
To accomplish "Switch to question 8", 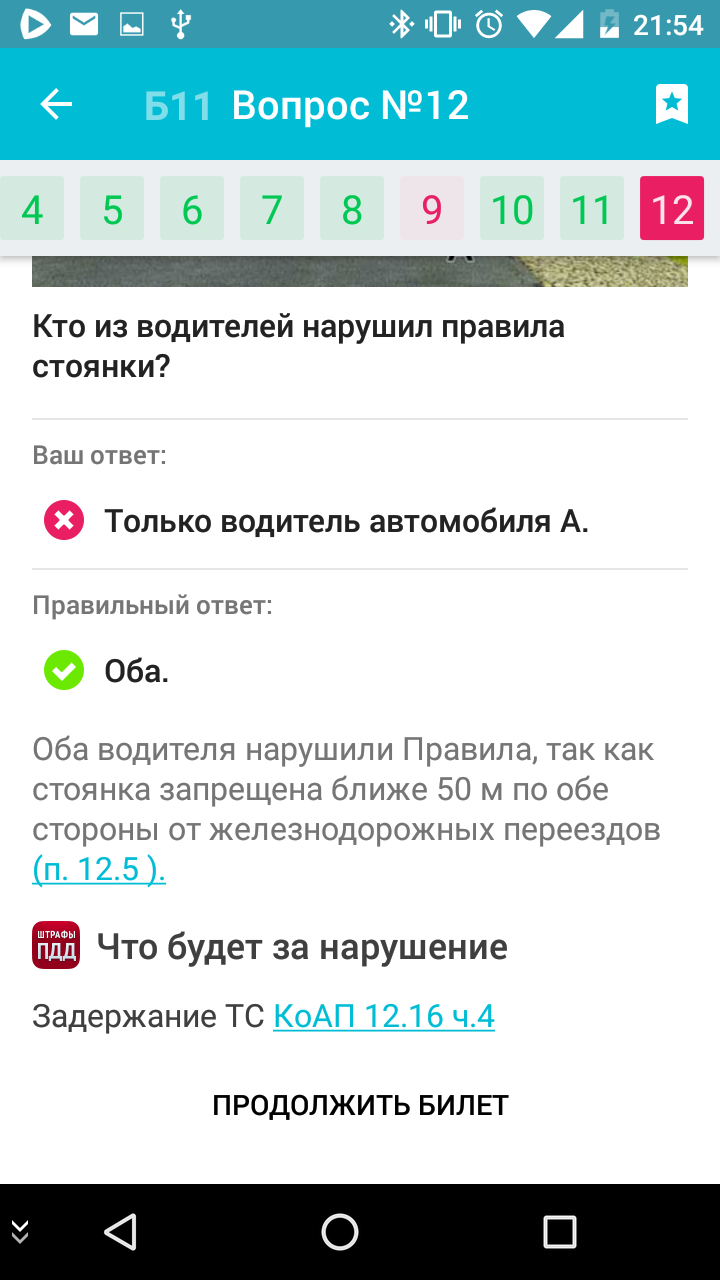I will [352, 208].
